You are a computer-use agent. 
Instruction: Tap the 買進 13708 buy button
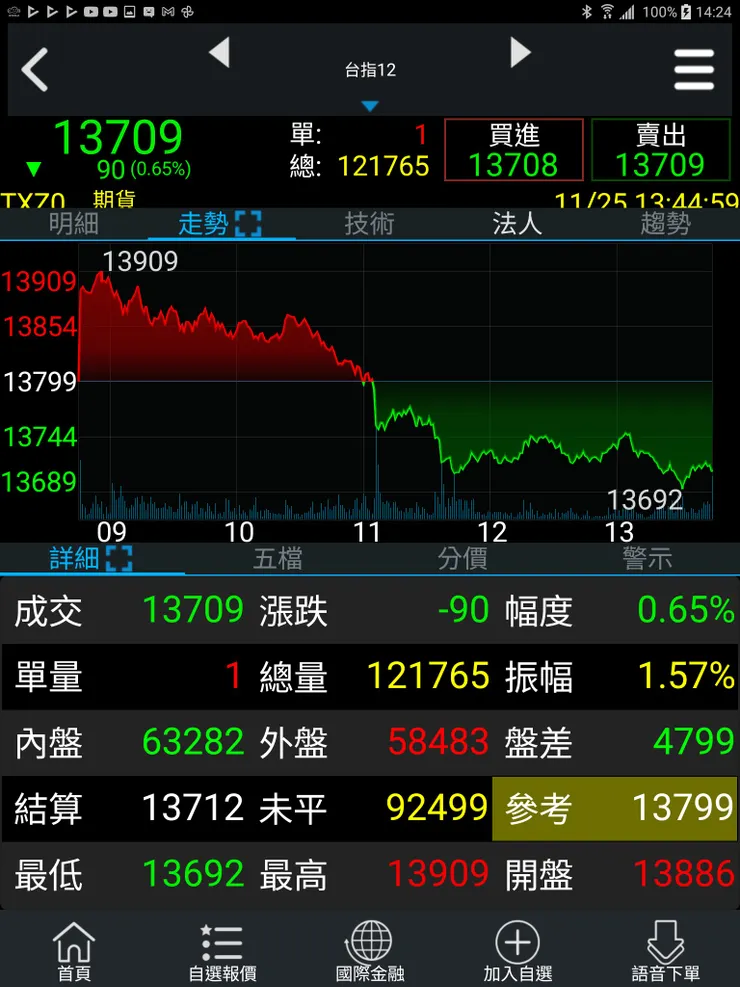coord(514,150)
